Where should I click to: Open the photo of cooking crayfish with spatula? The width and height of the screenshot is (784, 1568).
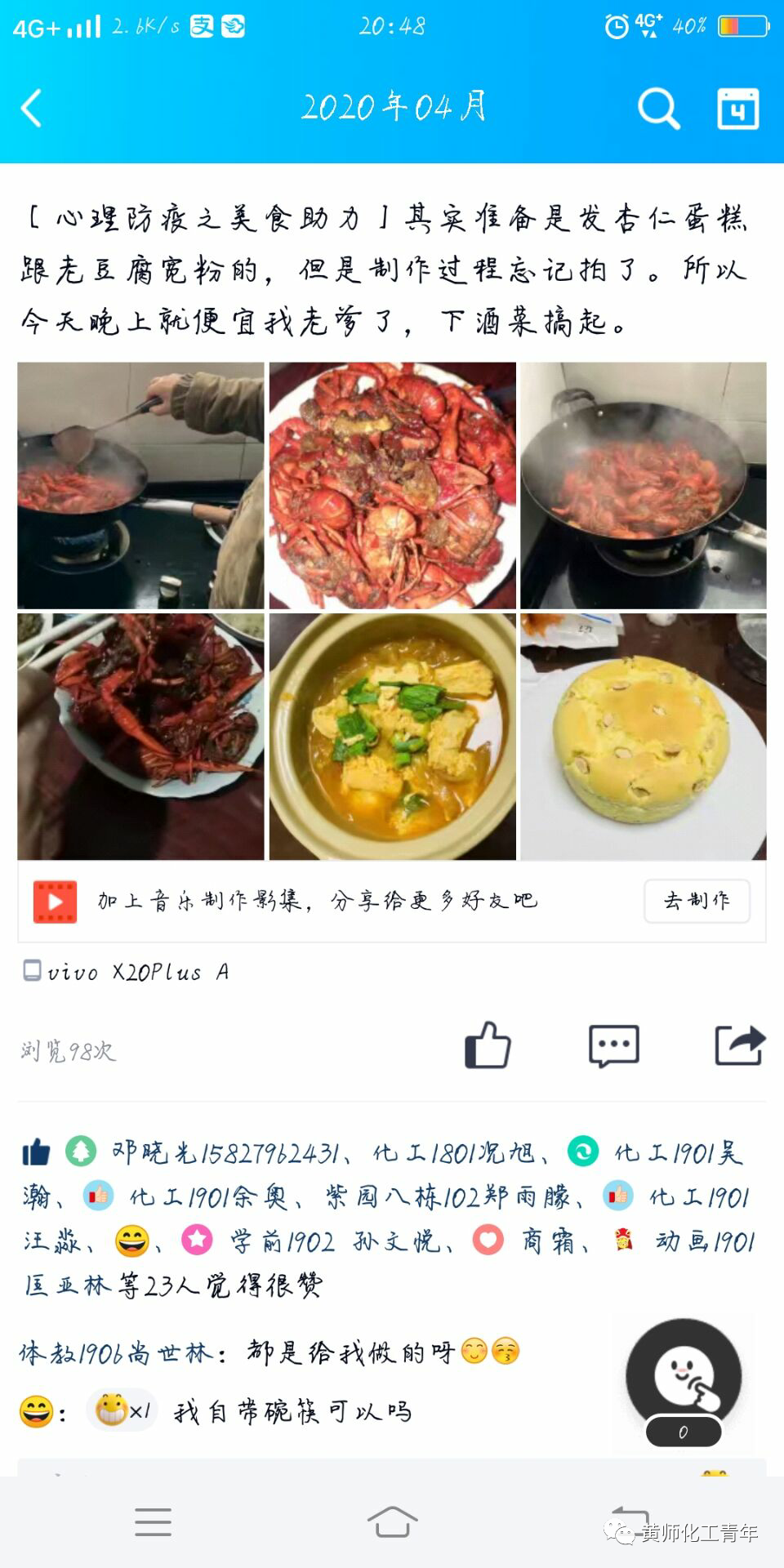(140, 486)
